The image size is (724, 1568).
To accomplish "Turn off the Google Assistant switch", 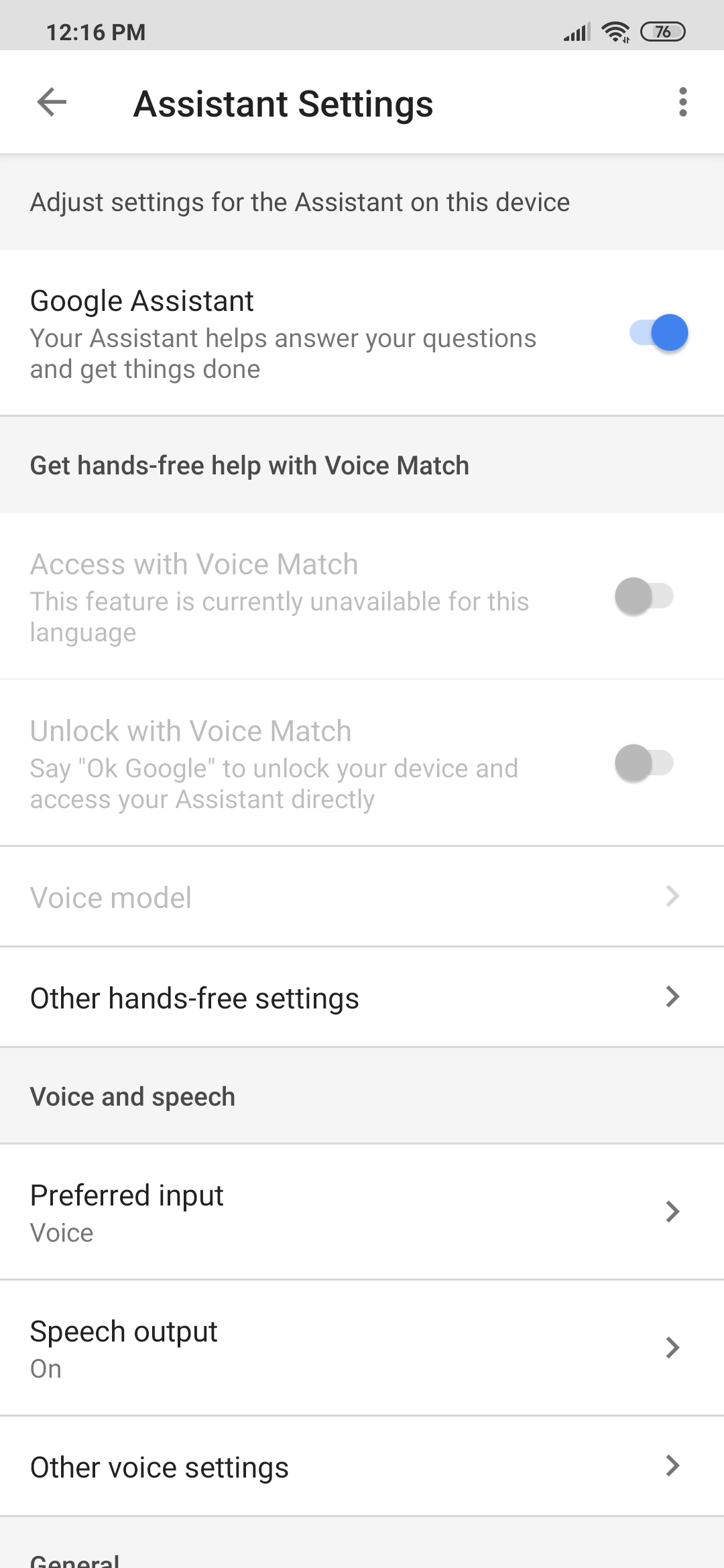I will point(658,333).
